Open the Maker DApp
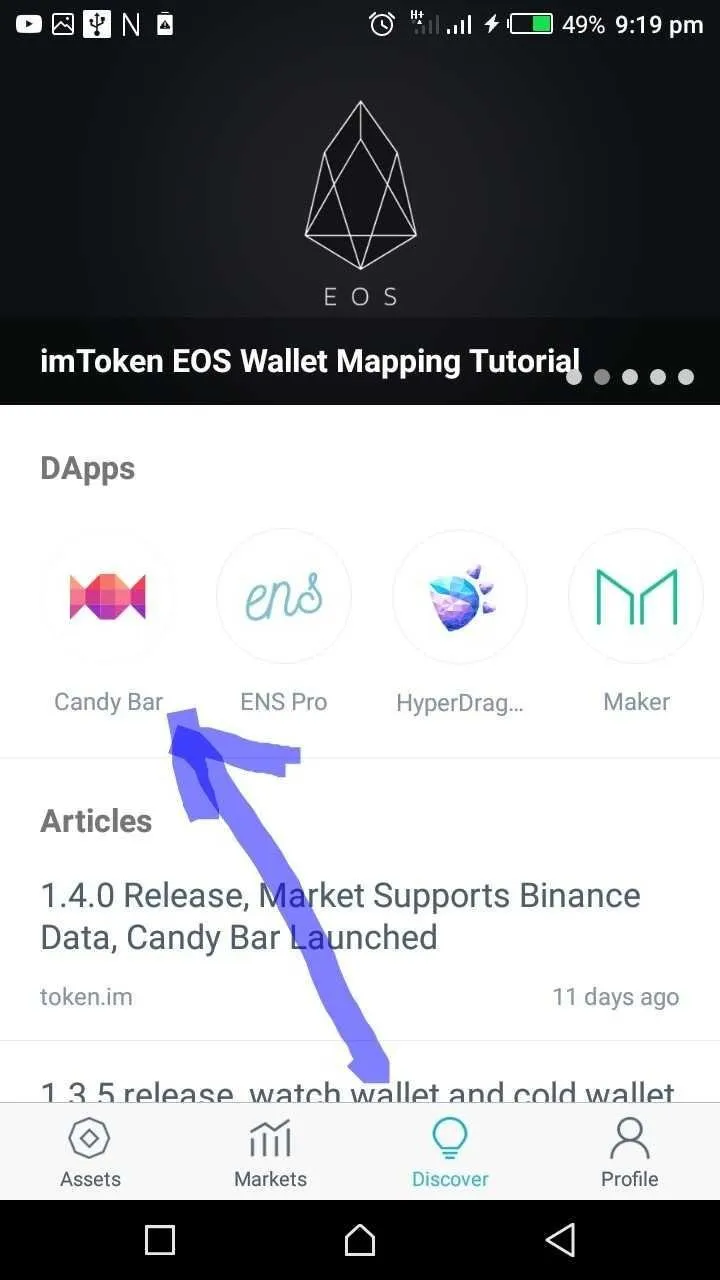 pyautogui.click(x=636, y=597)
